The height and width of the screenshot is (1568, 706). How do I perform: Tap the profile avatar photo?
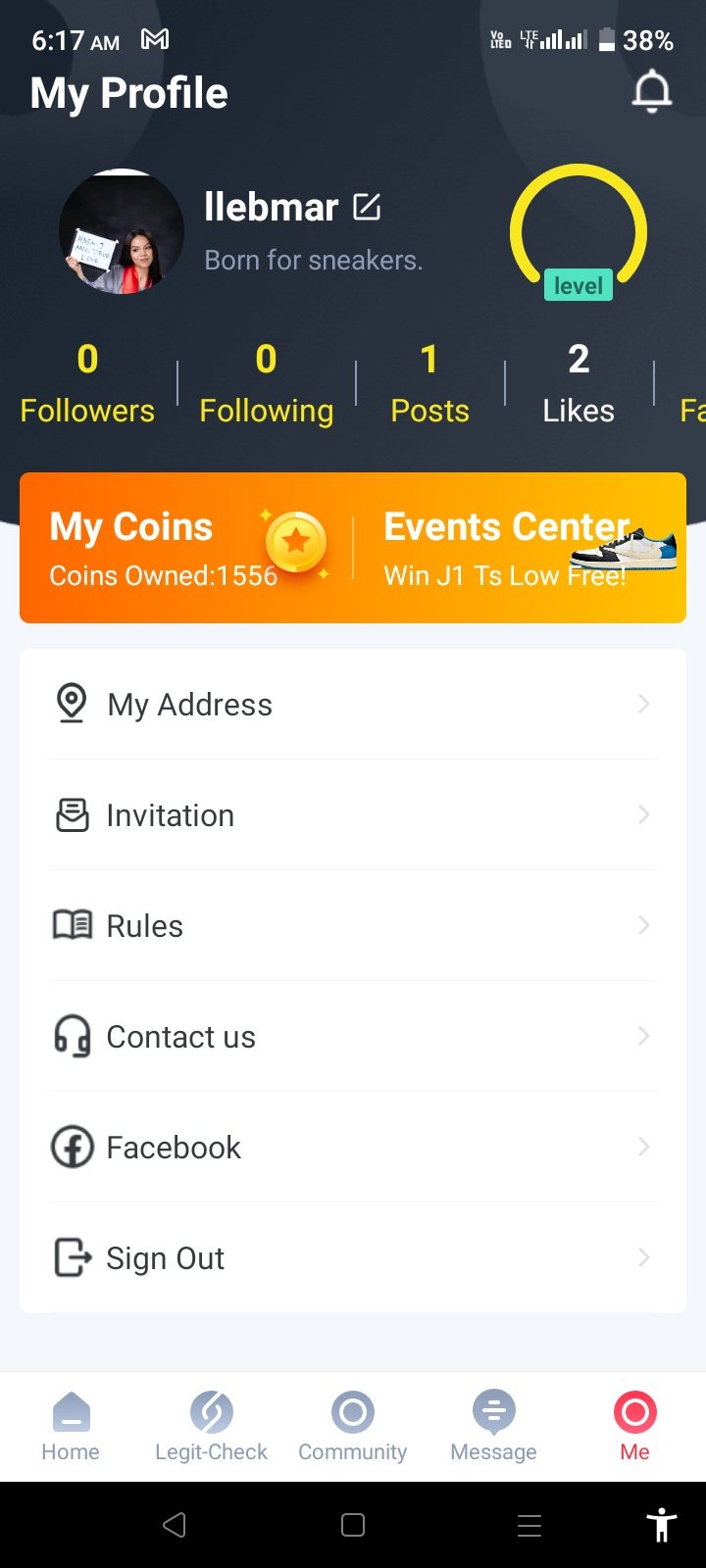pyautogui.click(x=122, y=232)
